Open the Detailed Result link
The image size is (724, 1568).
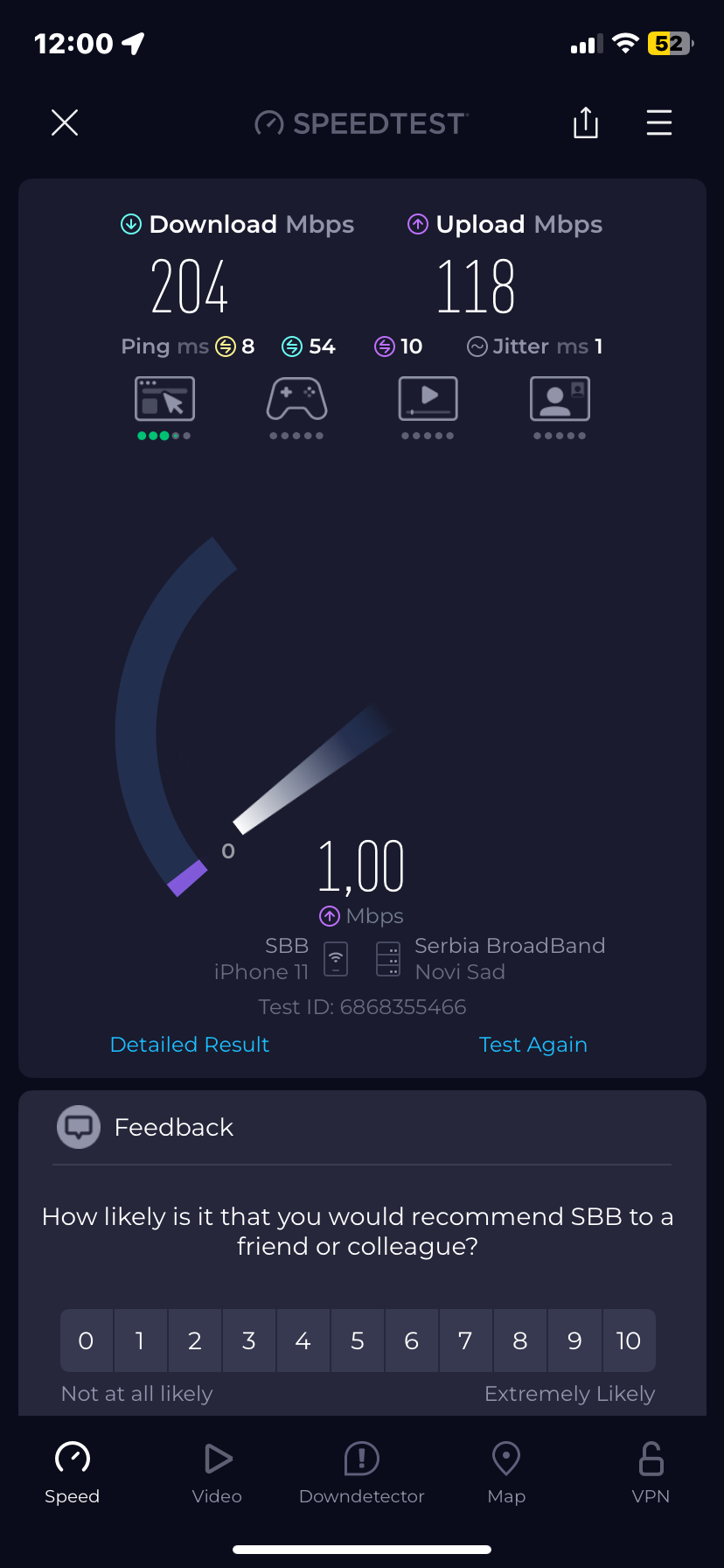click(x=190, y=1044)
